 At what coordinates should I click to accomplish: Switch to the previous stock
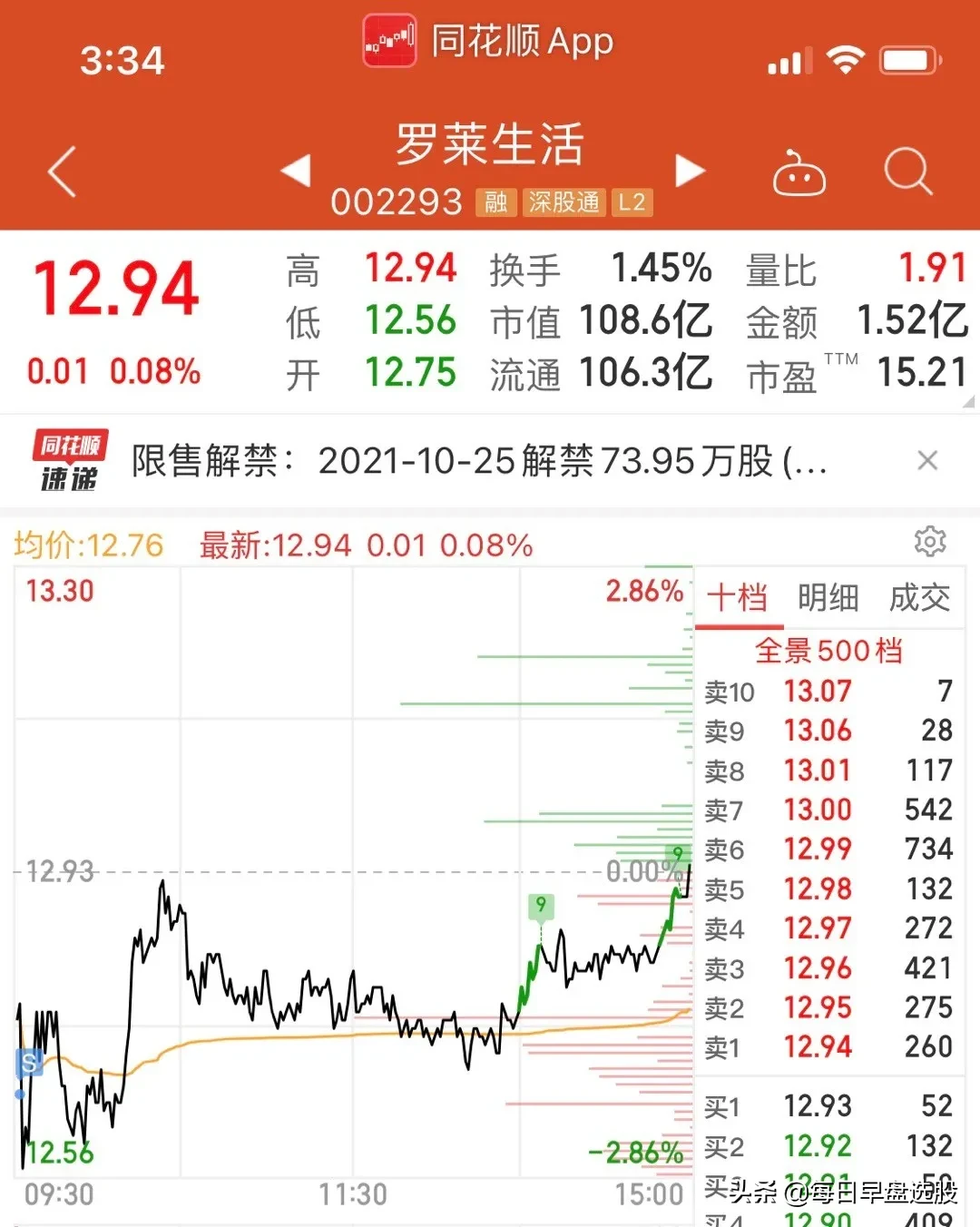296,171
